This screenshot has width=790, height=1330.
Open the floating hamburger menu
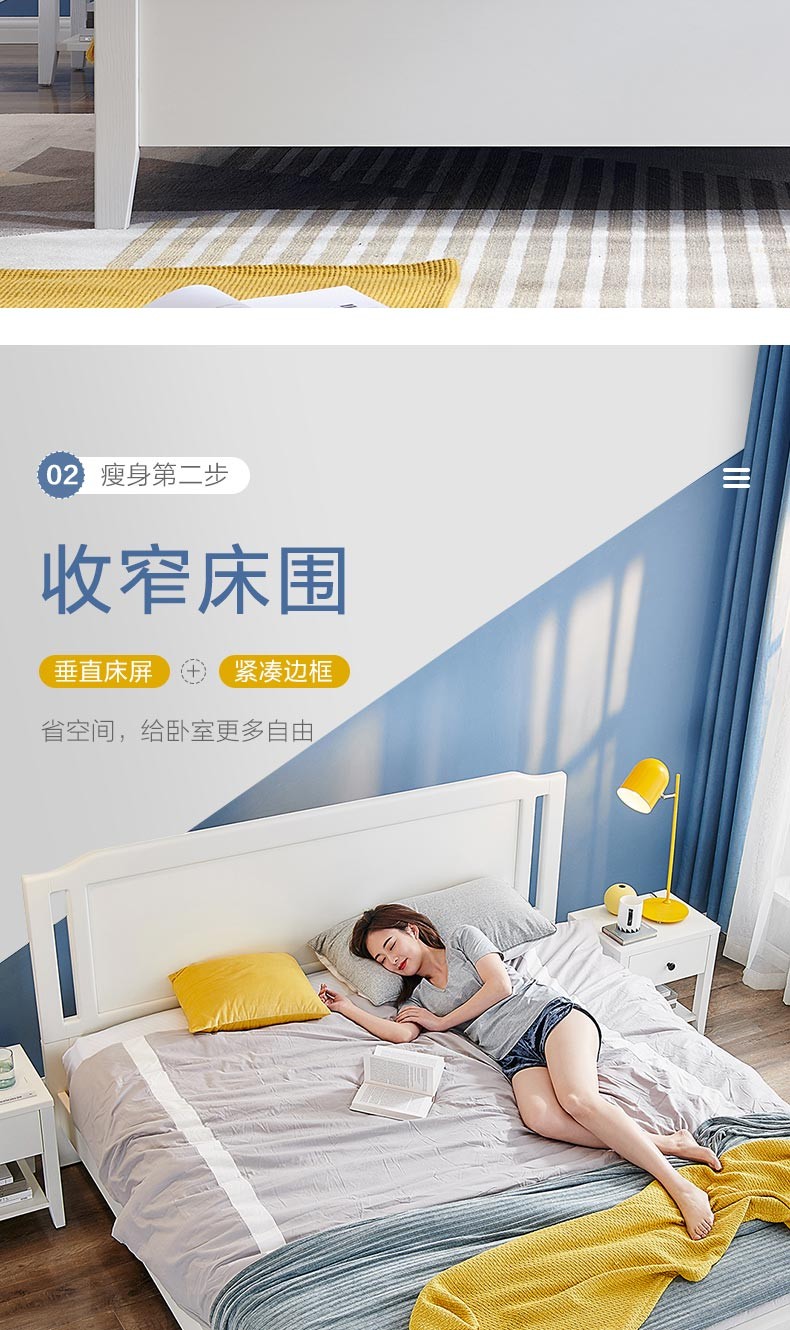(736, 478)
